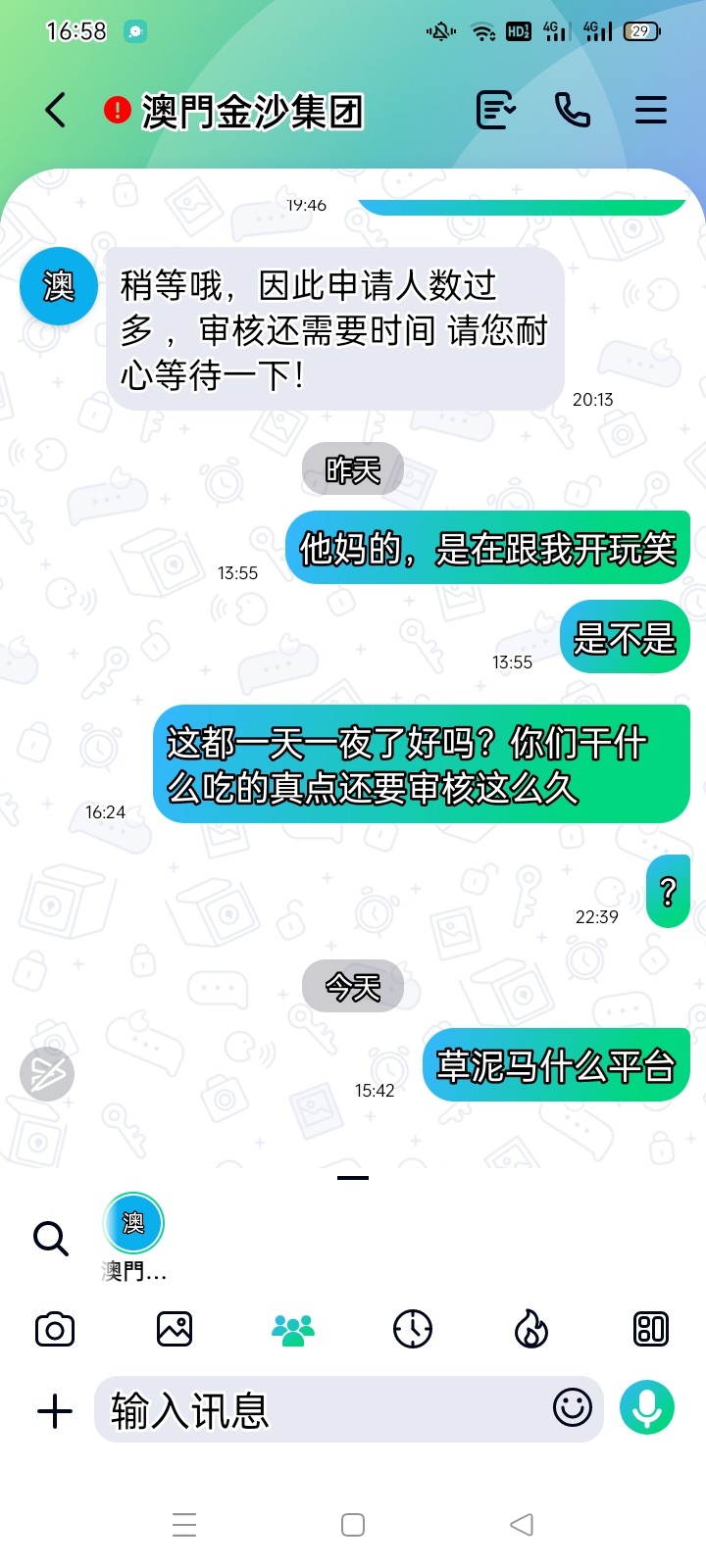Open the image gallery picker
706x1568 pixels.
click(x=175, y=1330)
